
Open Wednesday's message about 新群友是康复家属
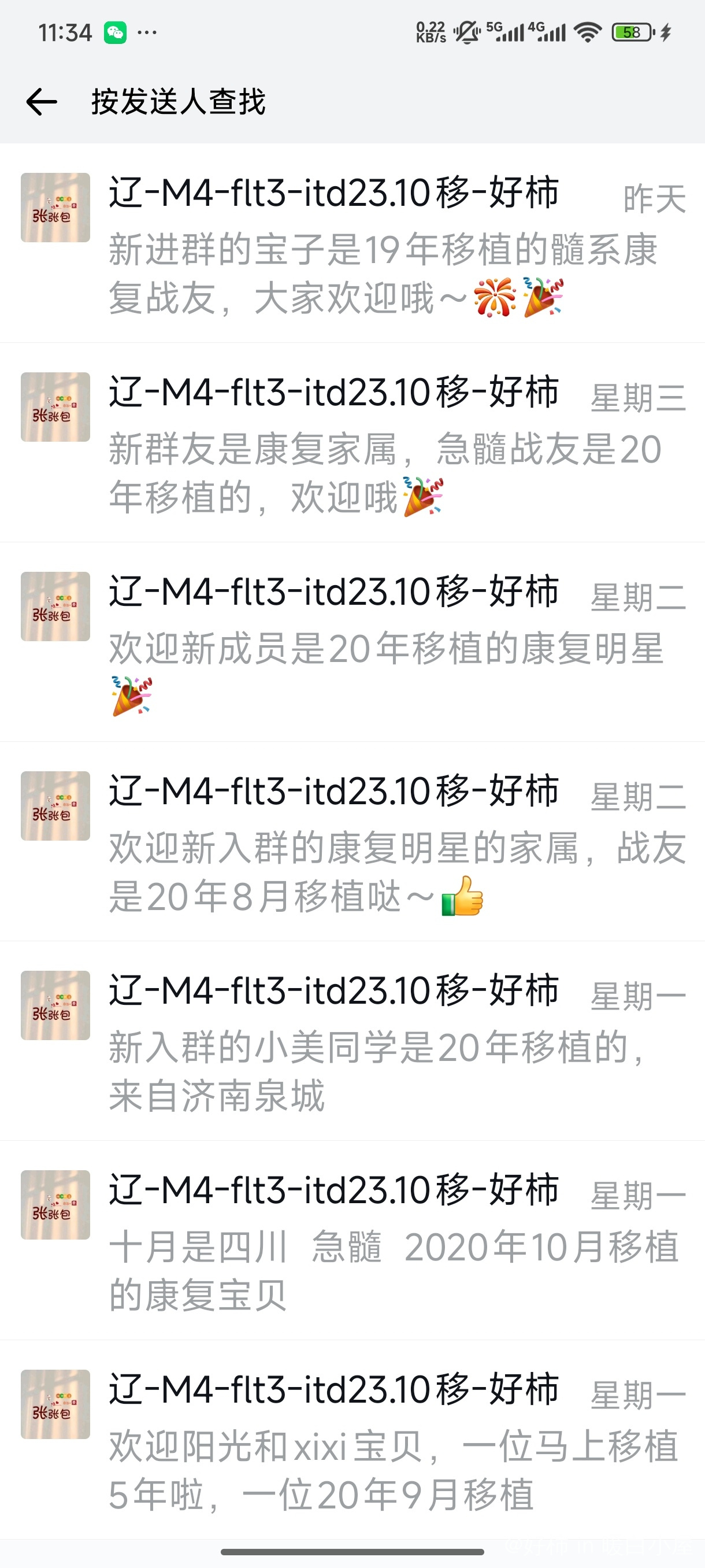383,472
